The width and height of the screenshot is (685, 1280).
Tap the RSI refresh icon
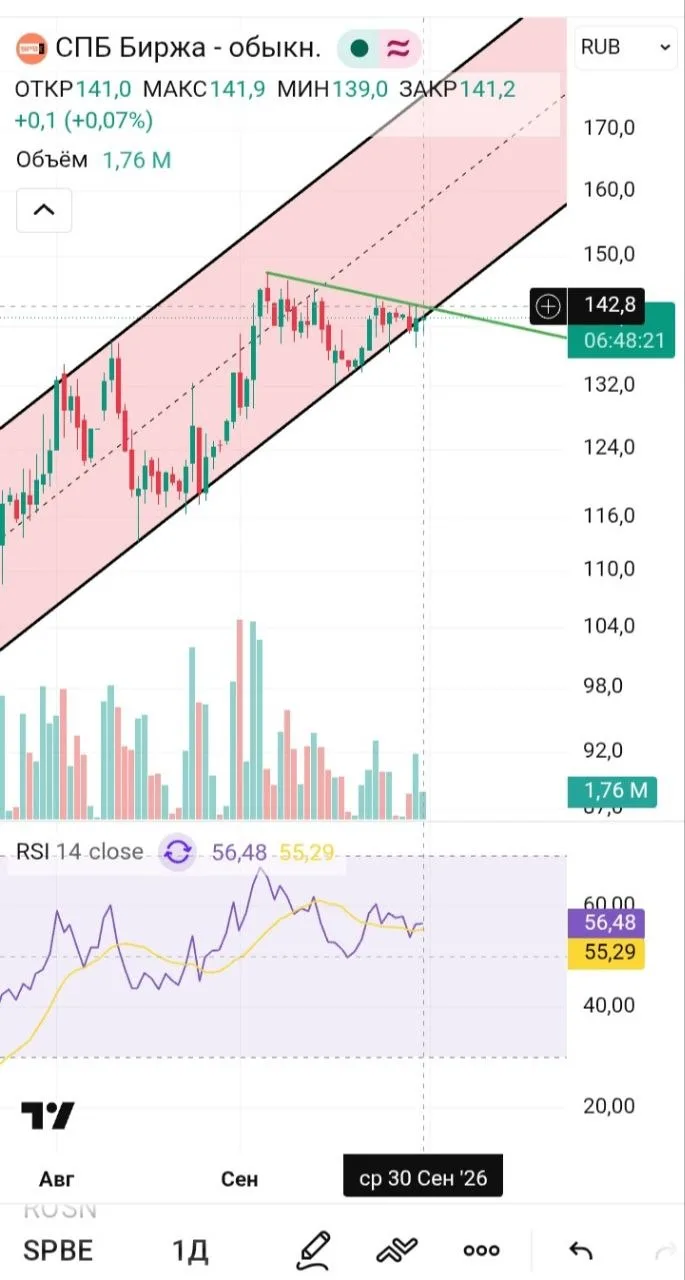tap(178, 852)
